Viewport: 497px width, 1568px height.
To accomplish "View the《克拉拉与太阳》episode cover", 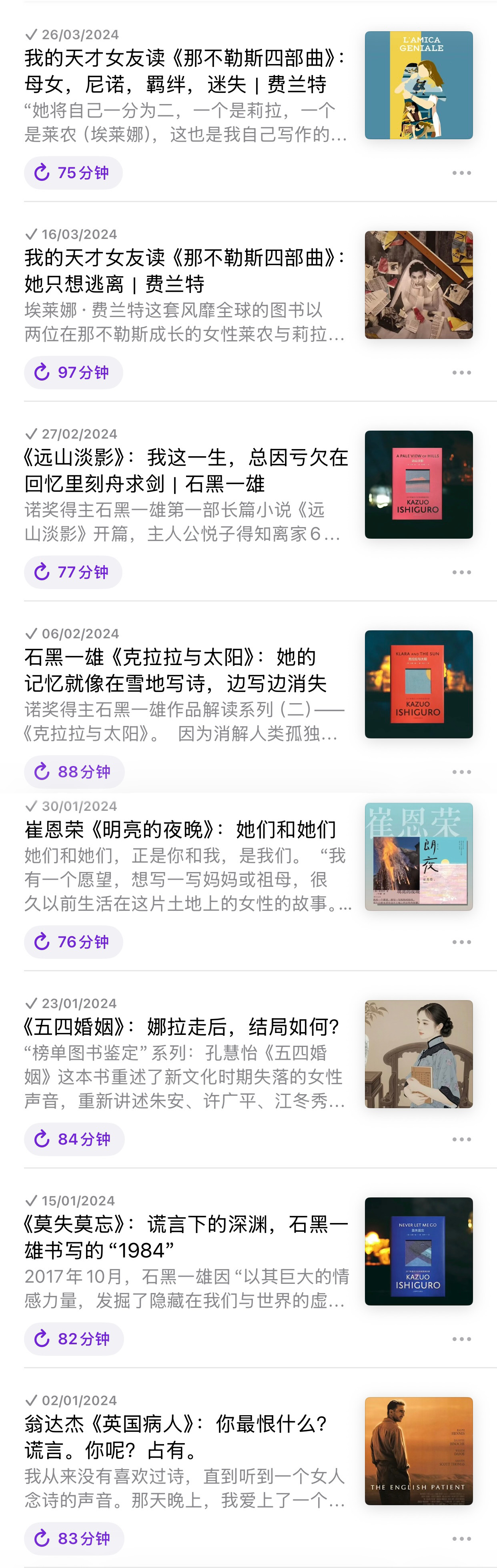I will (419, 684).
